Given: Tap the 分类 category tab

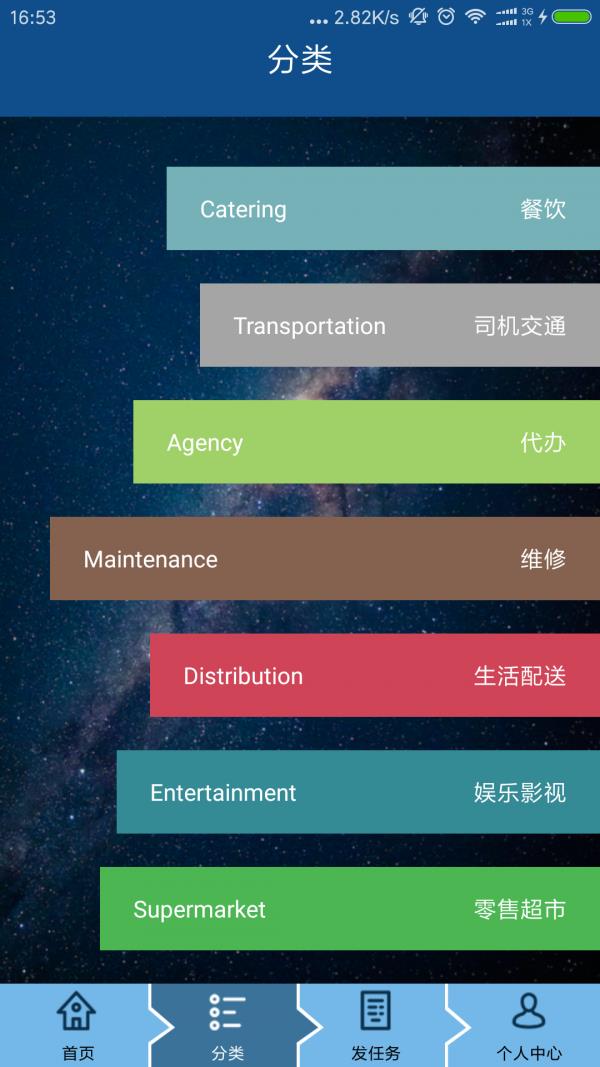Looking at the screenshot, I should point(227,1025).
